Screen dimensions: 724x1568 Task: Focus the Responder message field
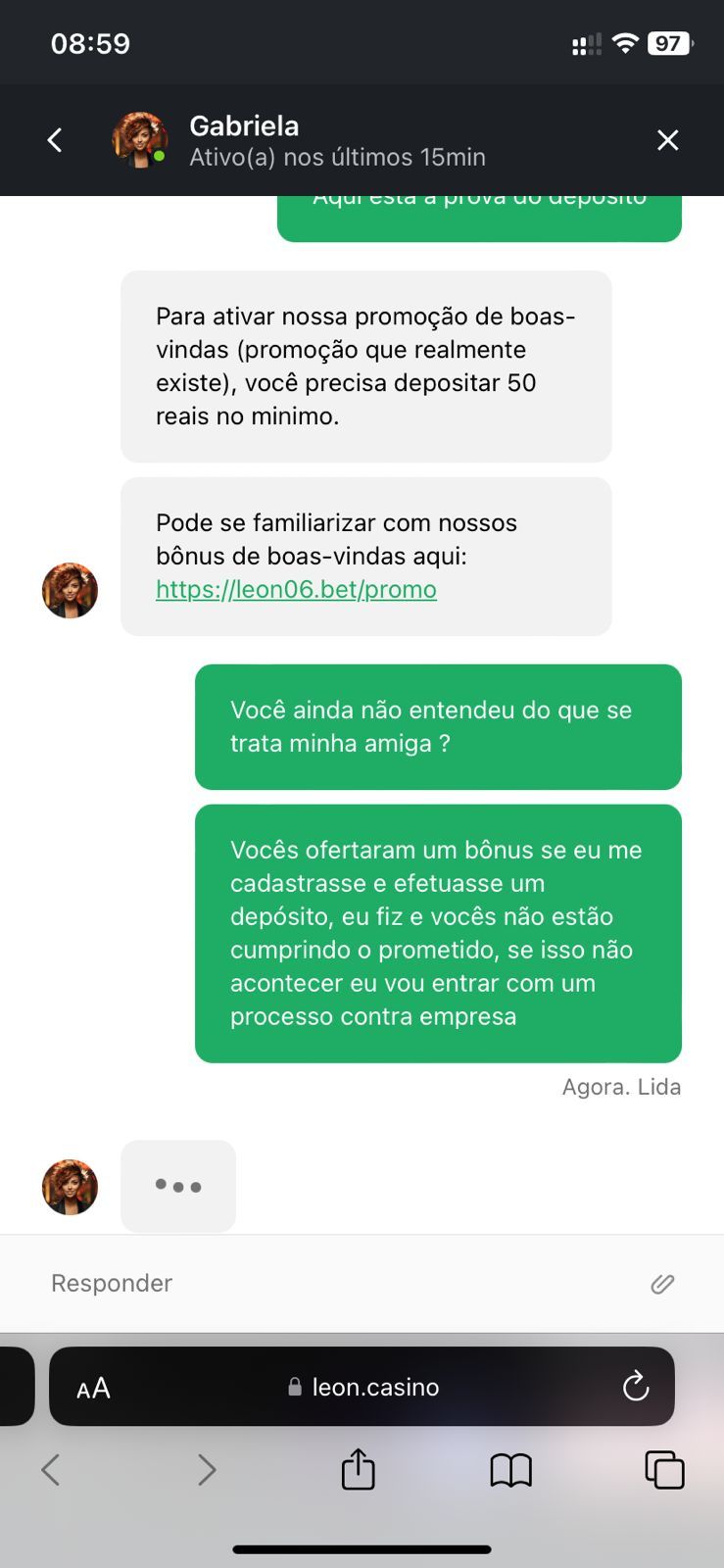tap(333, 1283)
